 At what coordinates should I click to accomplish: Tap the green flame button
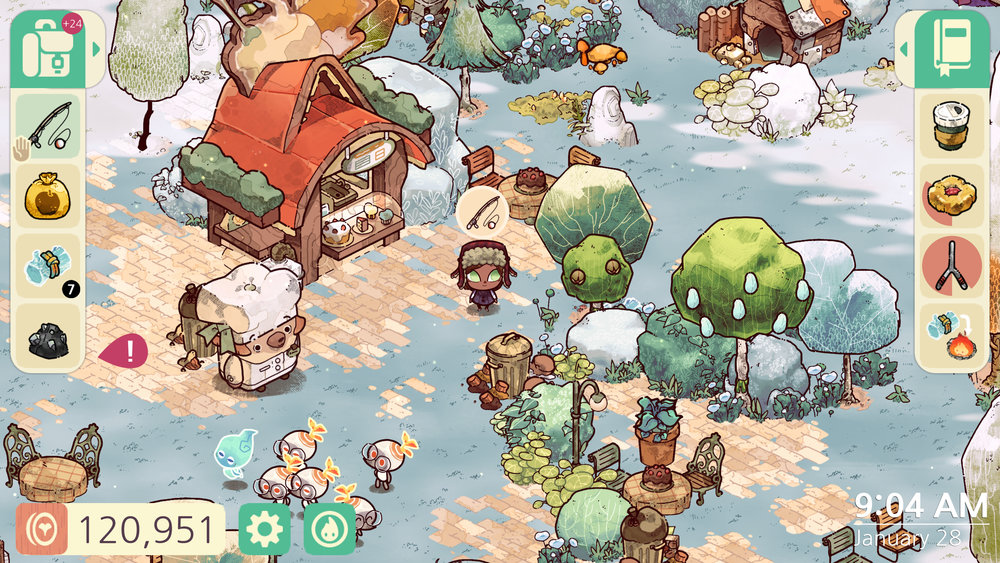click(330, 528)
